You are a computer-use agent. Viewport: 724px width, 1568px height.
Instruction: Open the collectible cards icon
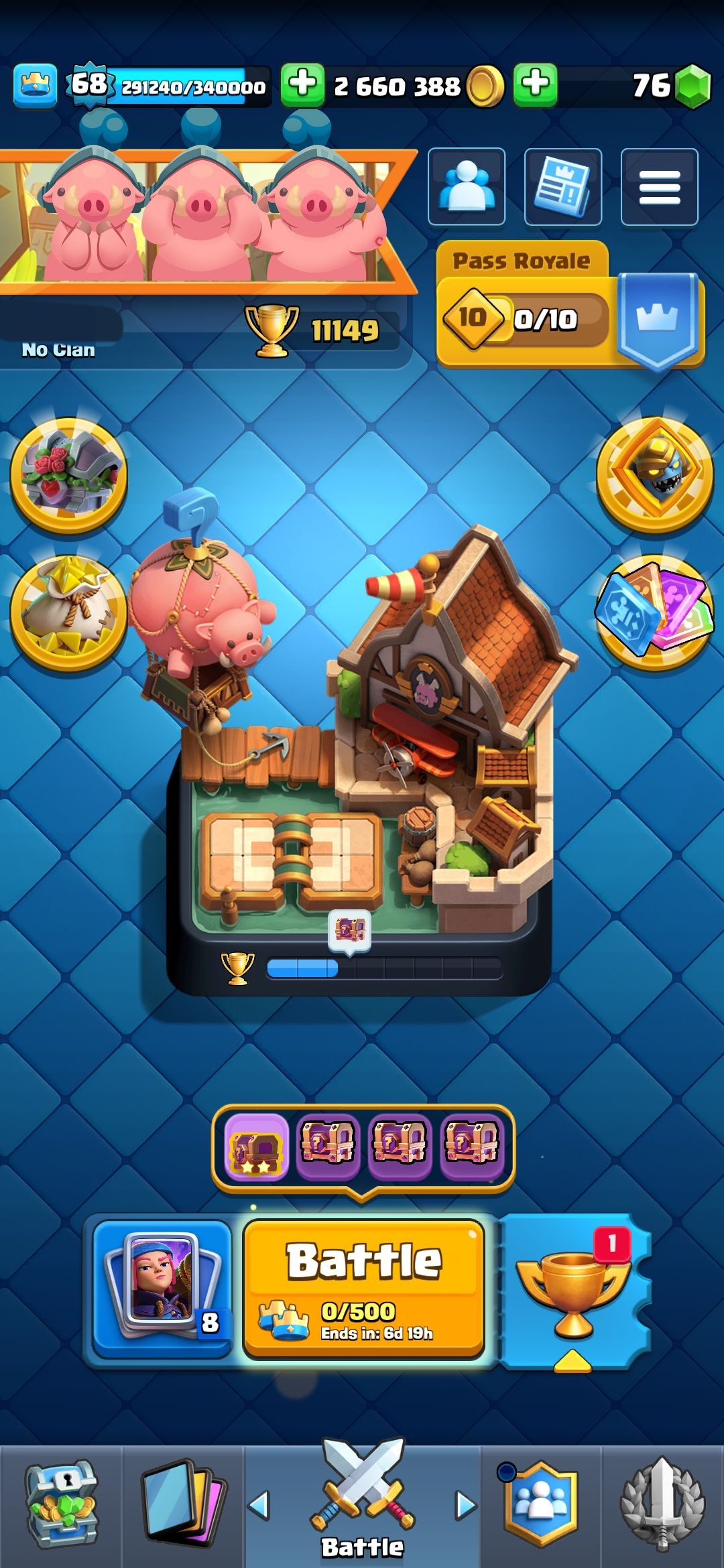(x=655, y=612)
